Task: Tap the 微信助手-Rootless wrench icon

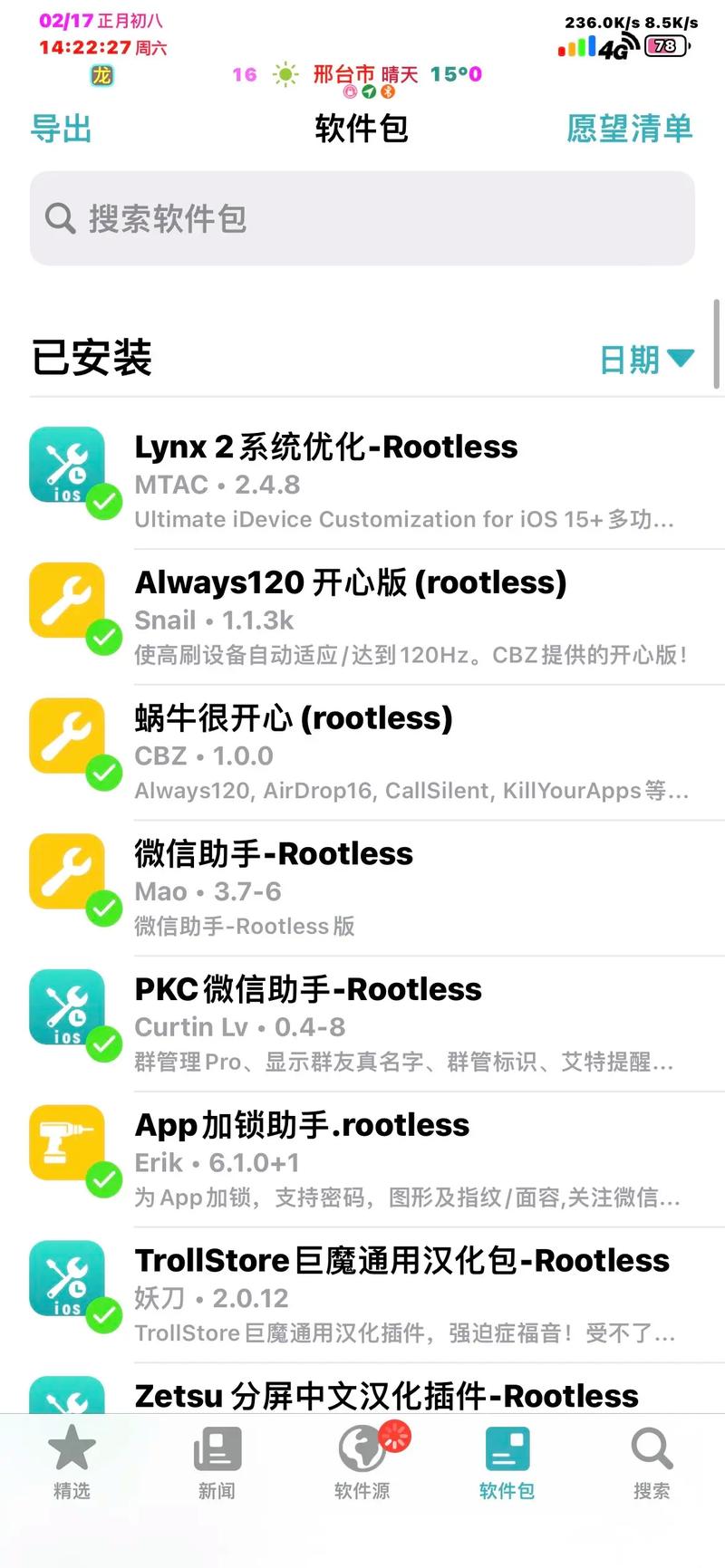Action: click(67, 871)
